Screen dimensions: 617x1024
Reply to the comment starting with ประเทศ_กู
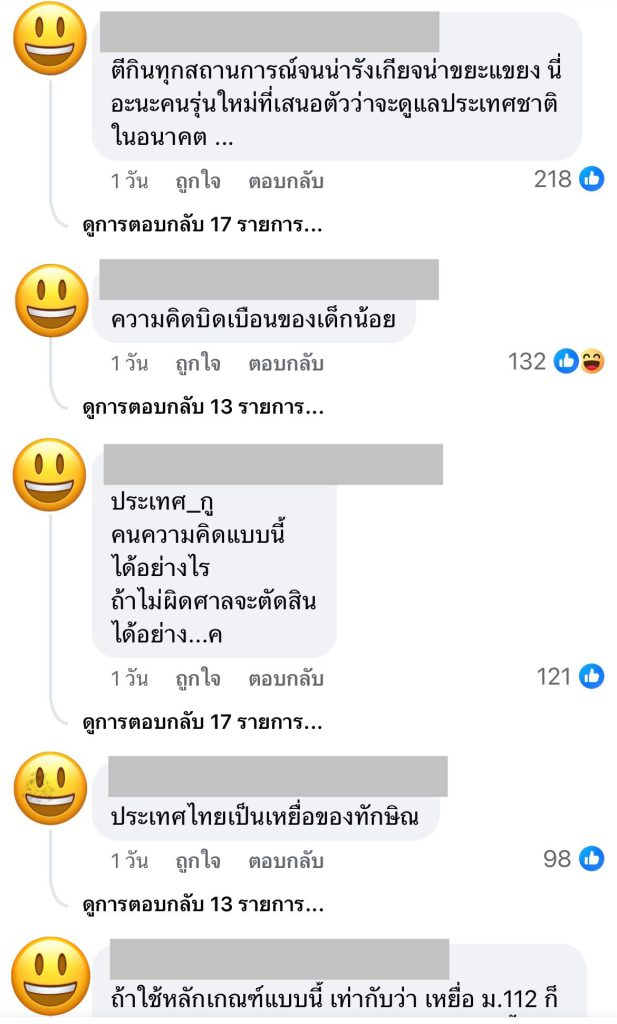pos(286,679)
